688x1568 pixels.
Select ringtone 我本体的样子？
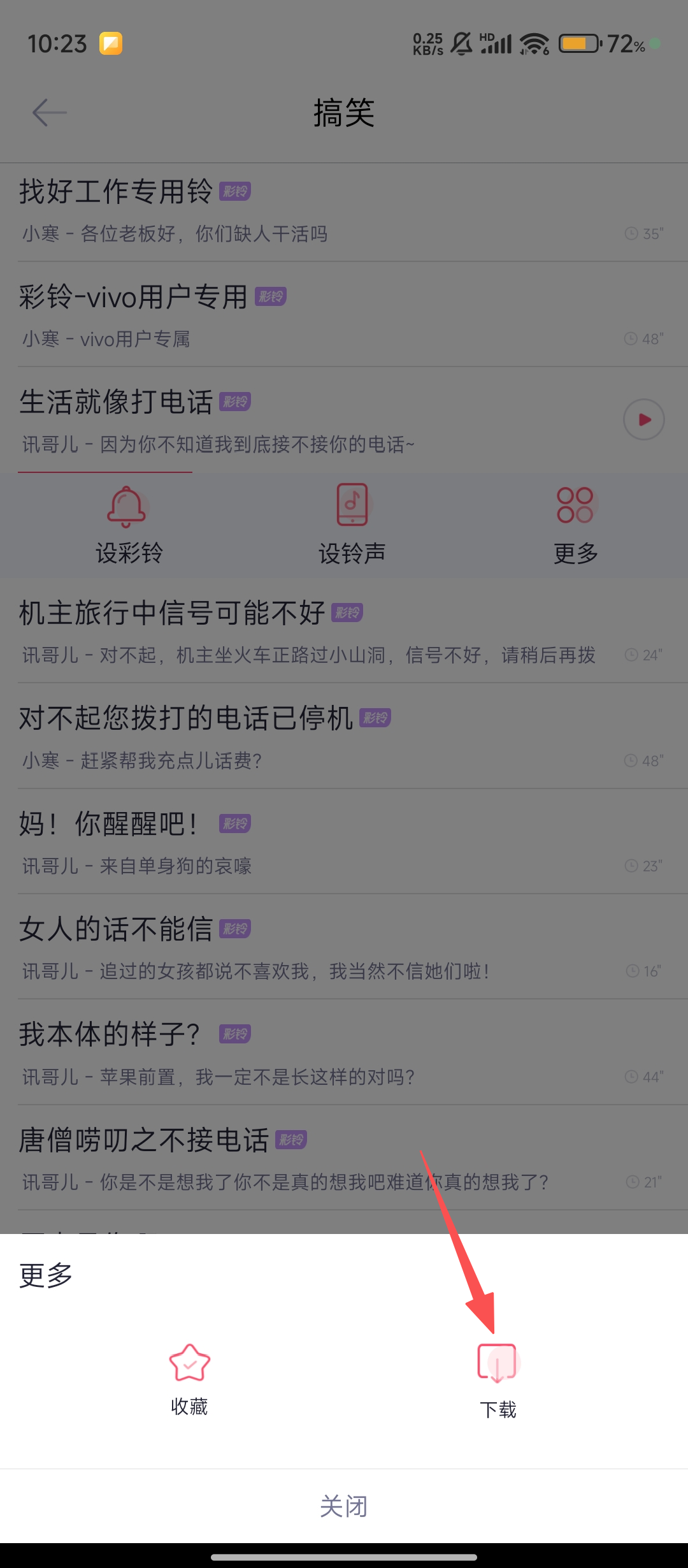pyautogui.click(x=319, y=1054)
